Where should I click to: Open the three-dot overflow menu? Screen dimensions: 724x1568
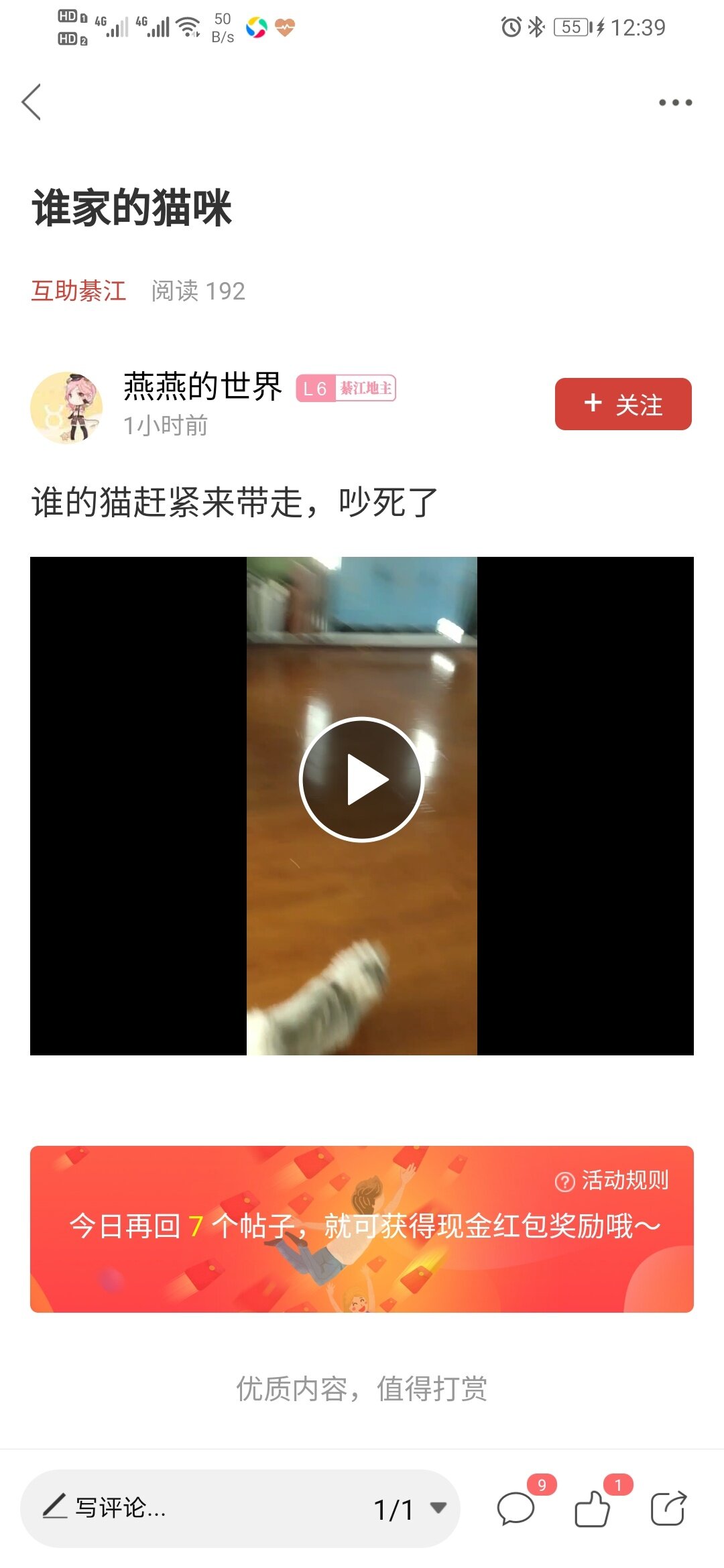click(x=674, y=103)
